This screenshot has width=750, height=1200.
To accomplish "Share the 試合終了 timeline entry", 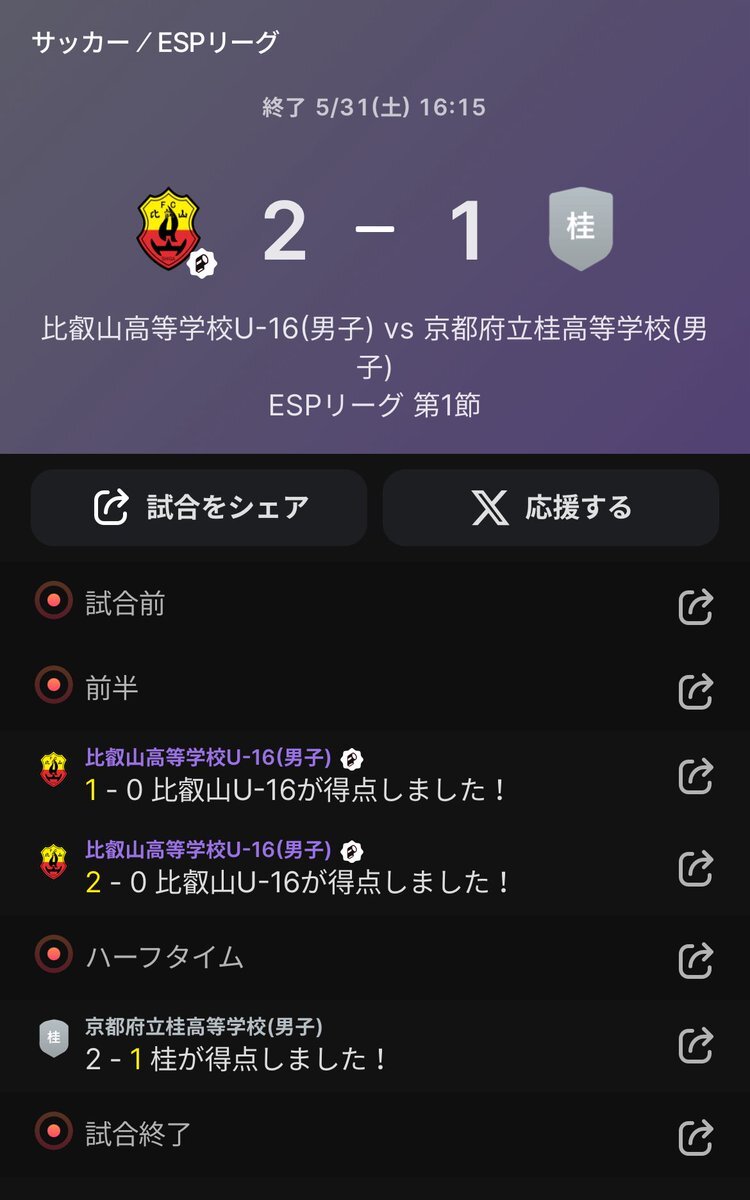I will 695,1135.
